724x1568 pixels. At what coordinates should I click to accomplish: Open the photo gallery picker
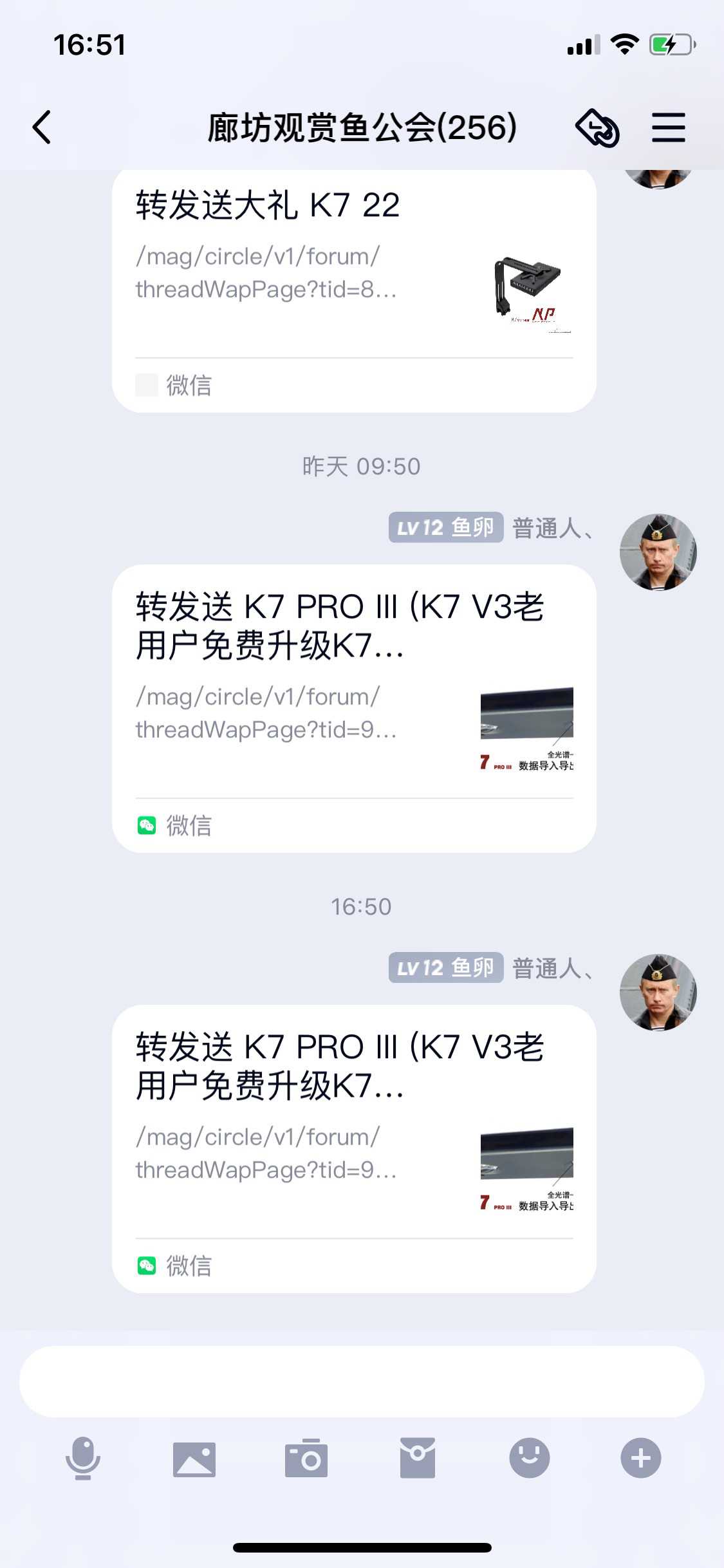coord(194,1459)
